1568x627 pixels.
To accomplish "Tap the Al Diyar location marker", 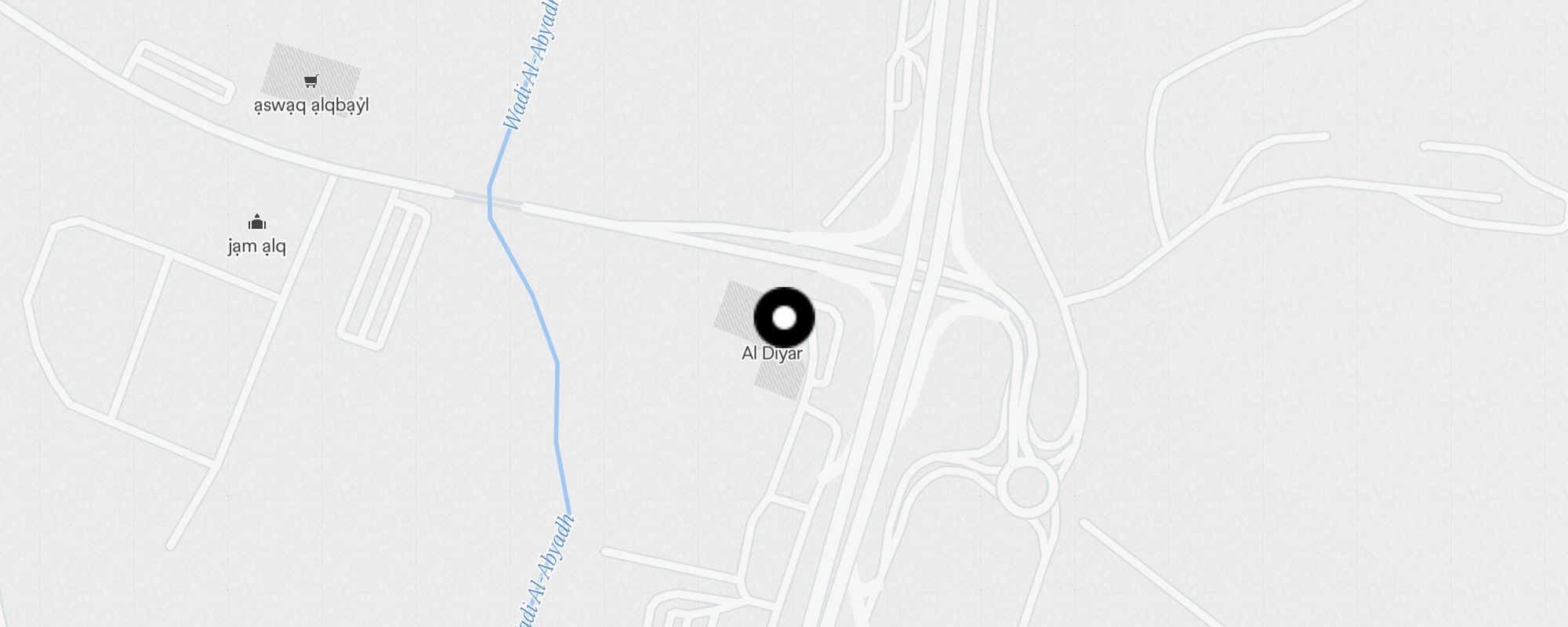I will point(784,318).
